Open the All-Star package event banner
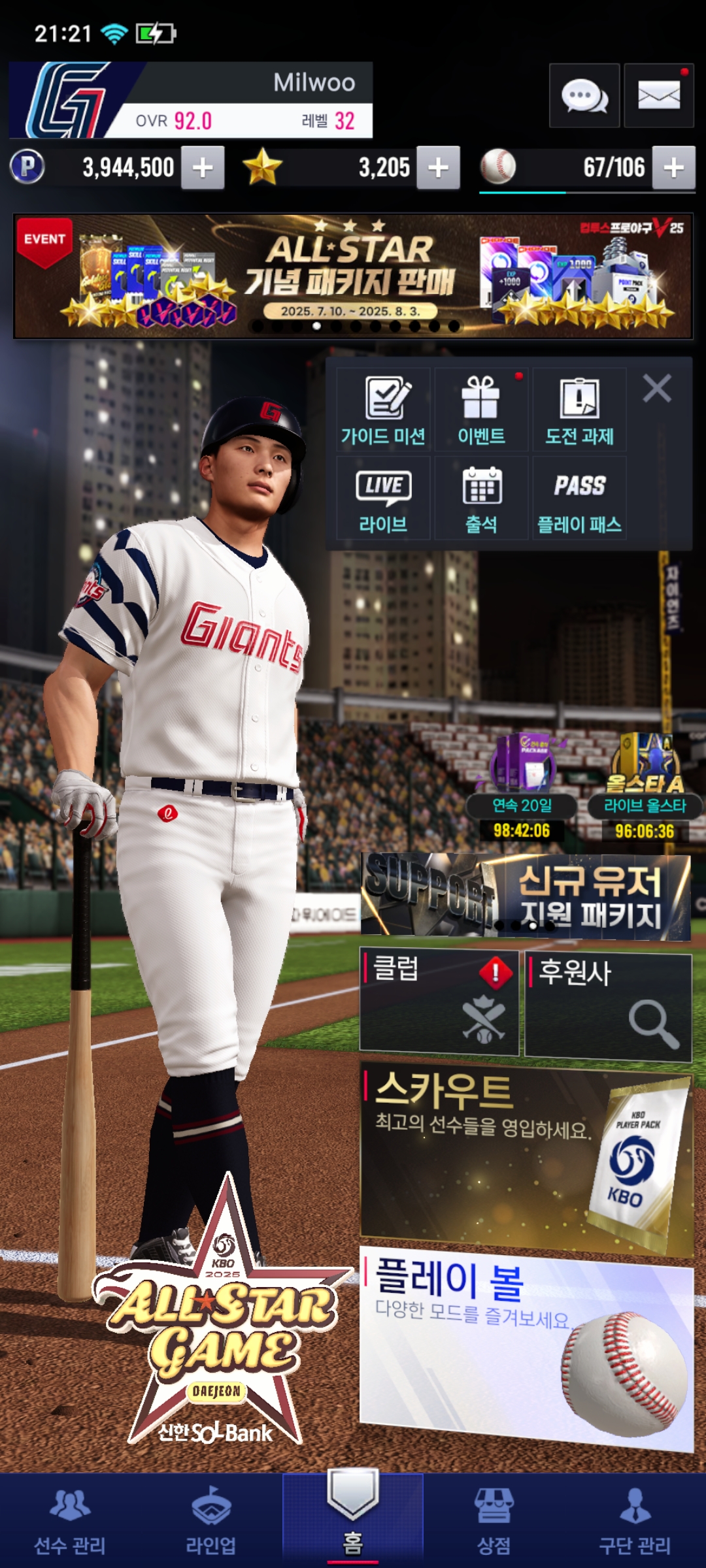Image resolution: width=706 pixels, height=1568 pixels. [353, 276]
